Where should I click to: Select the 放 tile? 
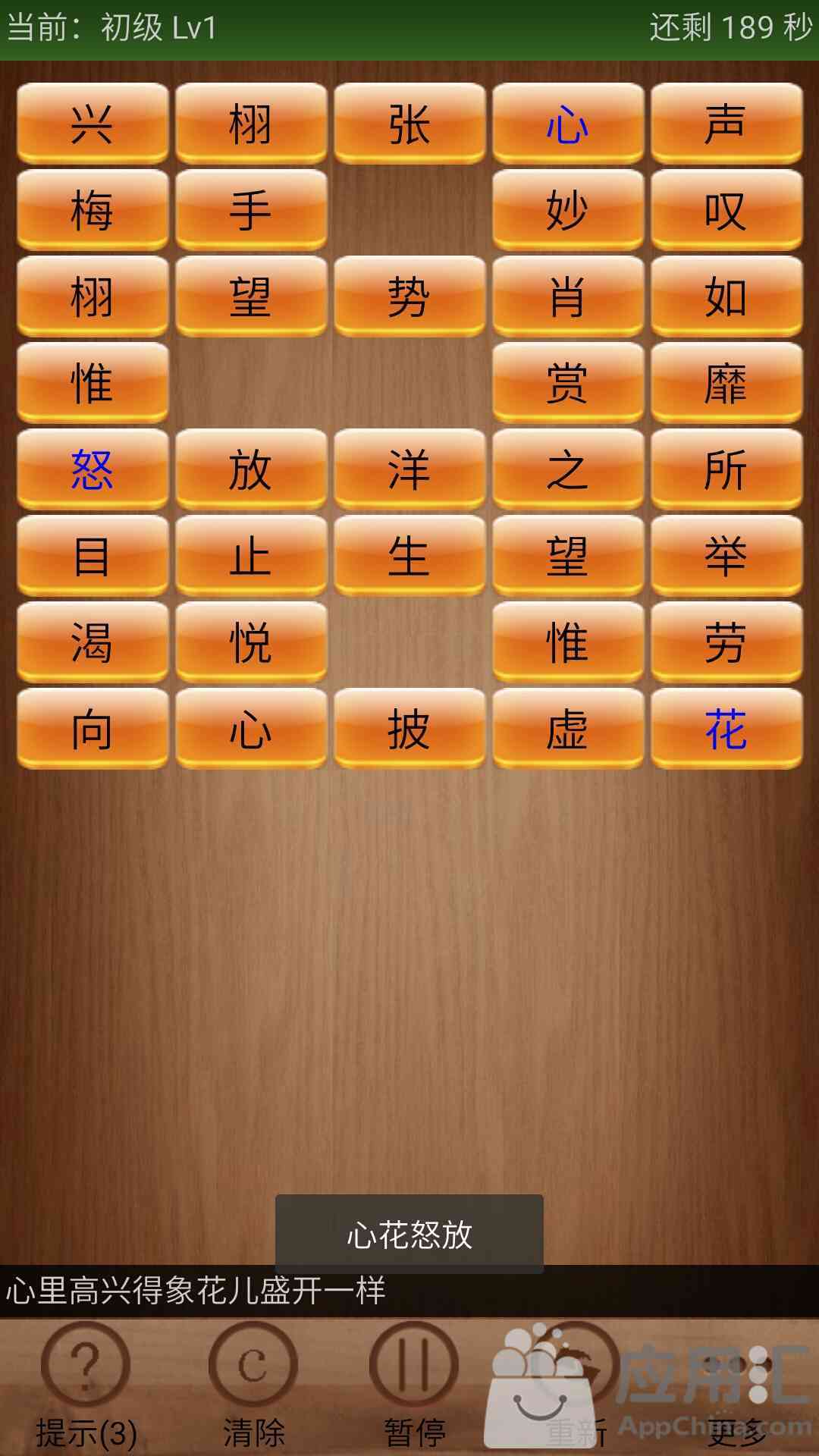(251, 469)
